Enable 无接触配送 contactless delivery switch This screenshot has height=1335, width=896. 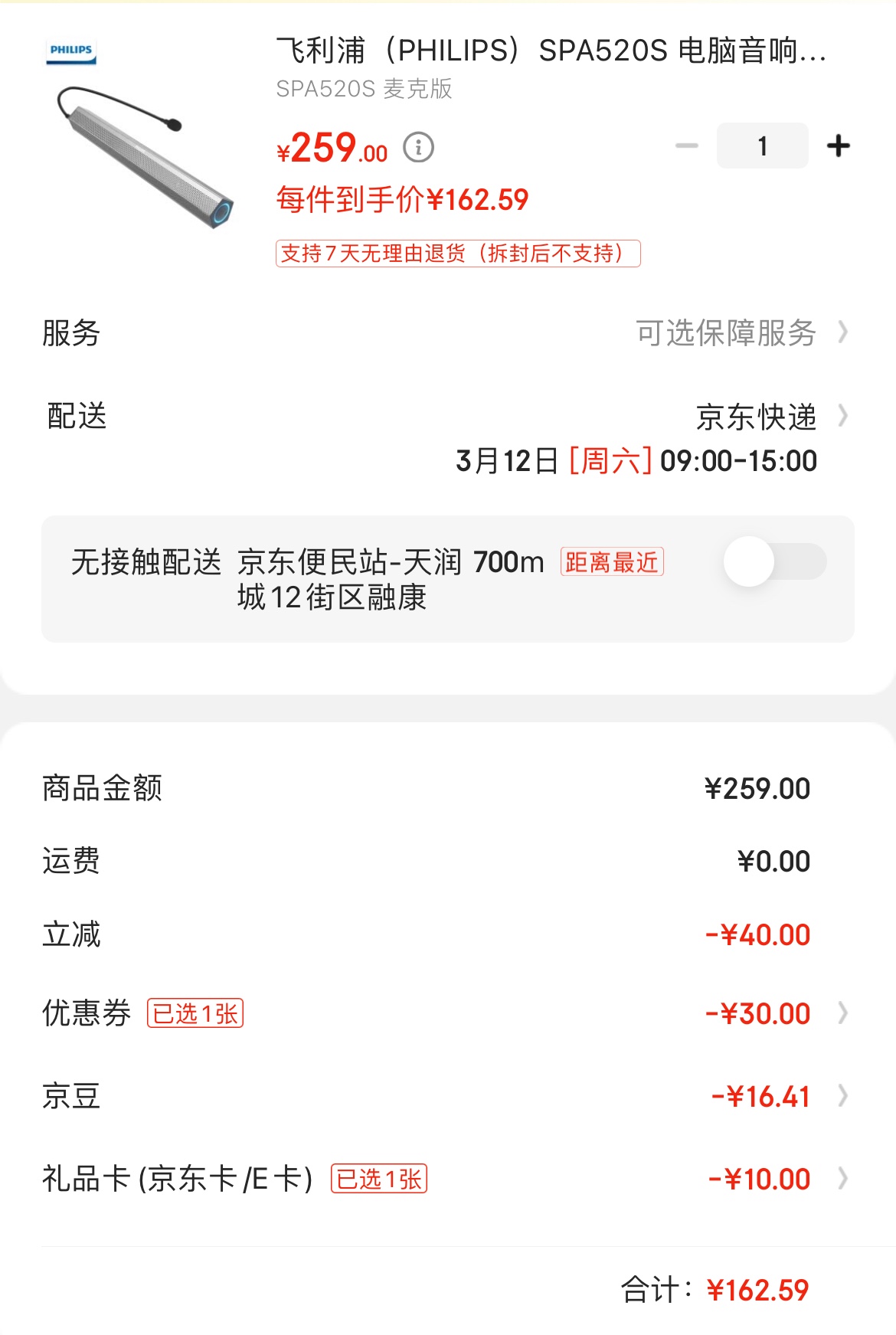click(x=774, y=561)
